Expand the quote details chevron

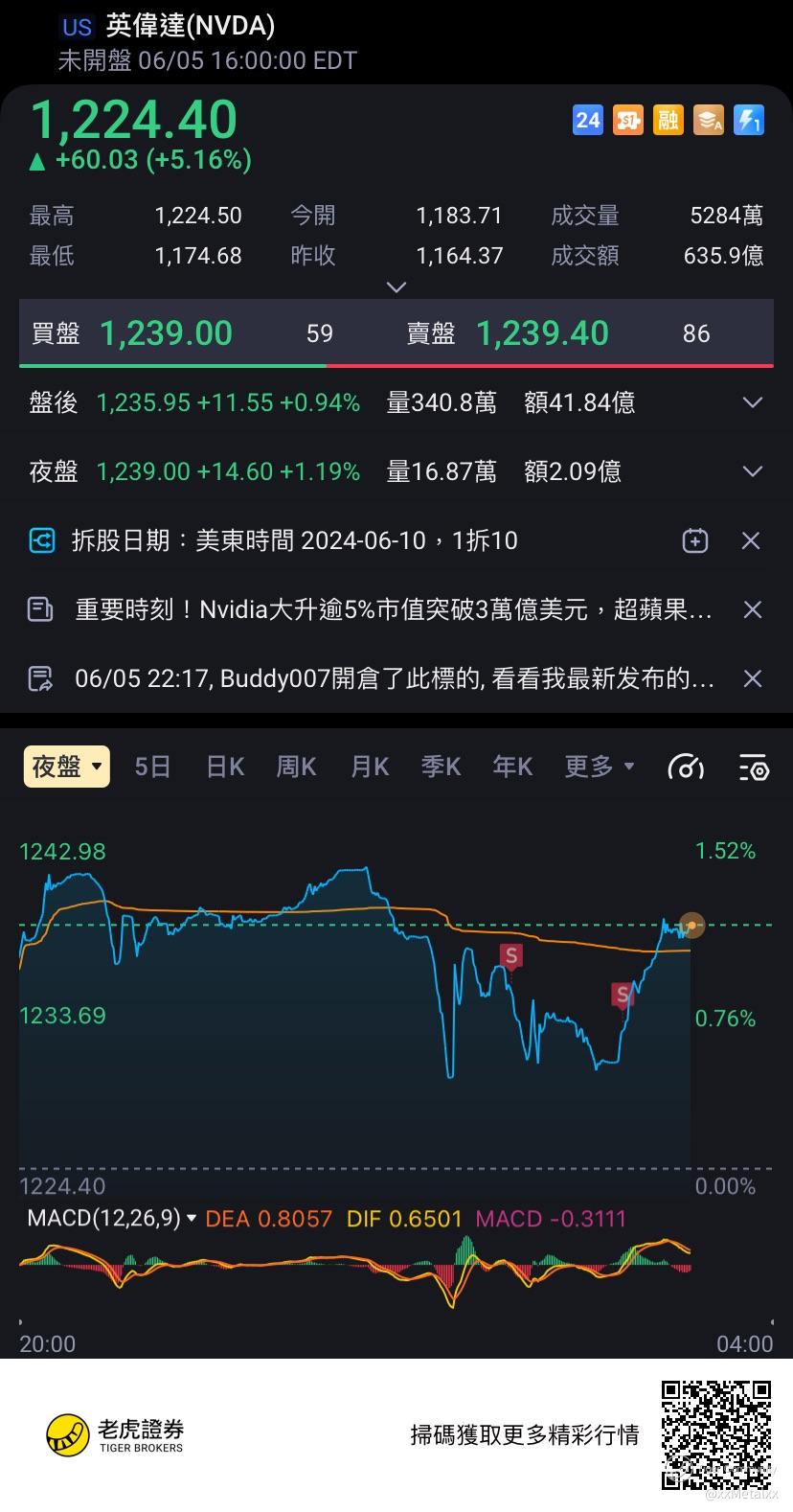396,286
